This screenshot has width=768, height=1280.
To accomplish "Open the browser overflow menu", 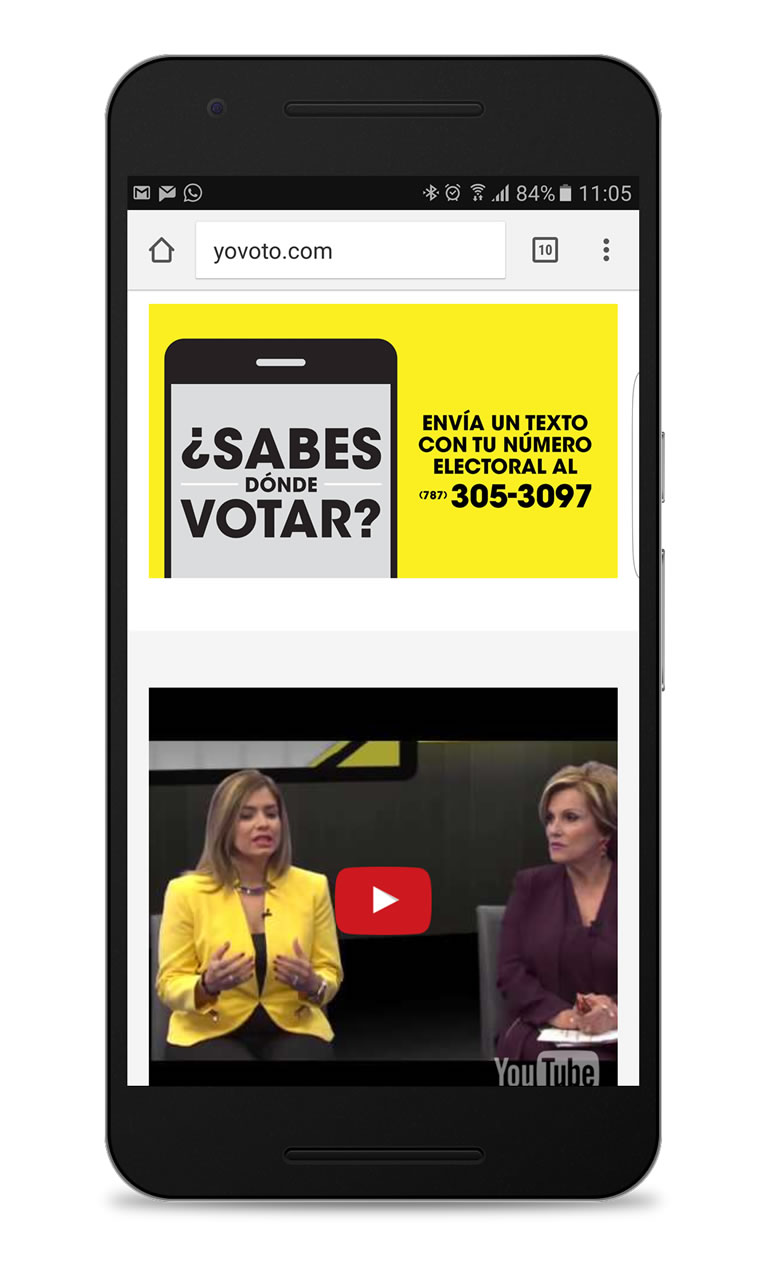I will [x=606, y=250].
